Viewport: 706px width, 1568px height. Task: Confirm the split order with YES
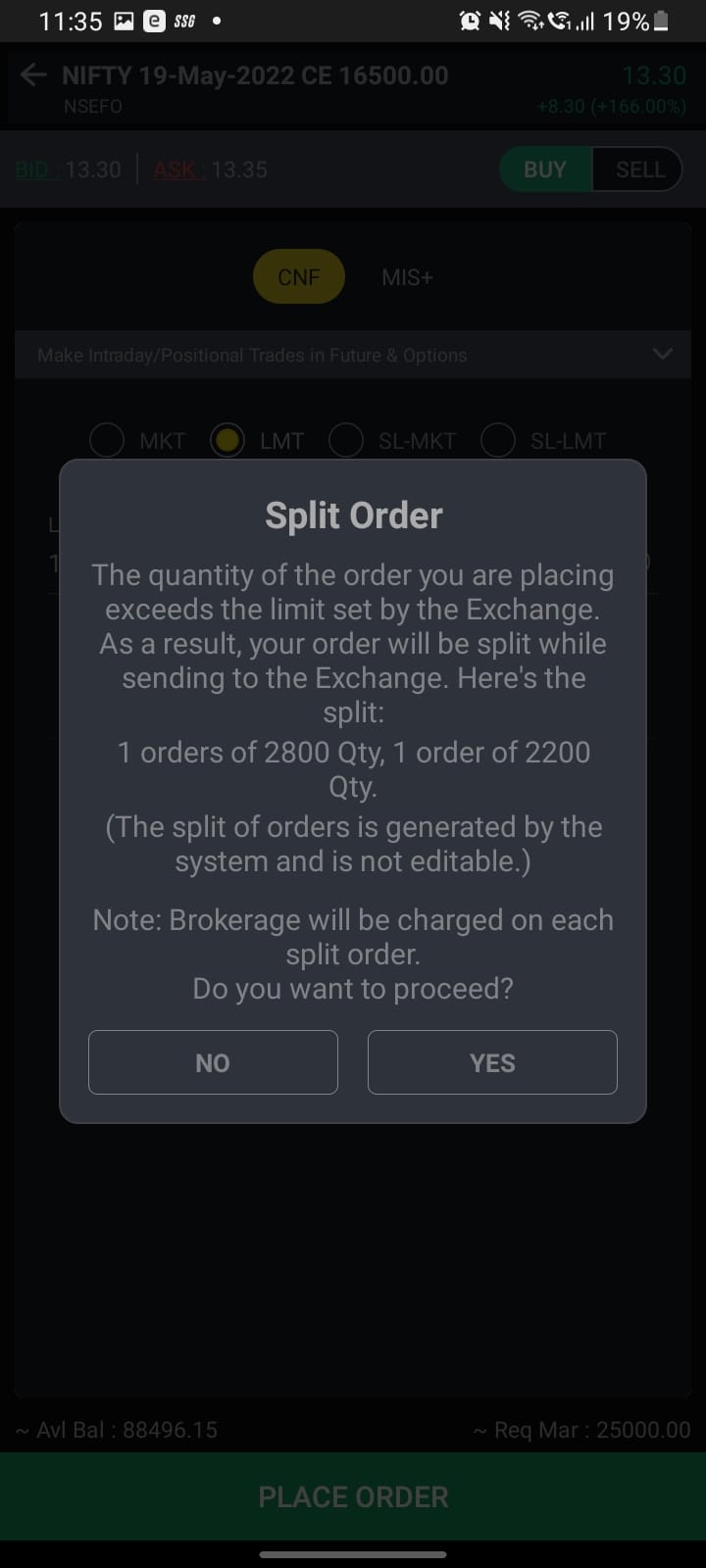pyautogui.click(x=492, y=1062)
